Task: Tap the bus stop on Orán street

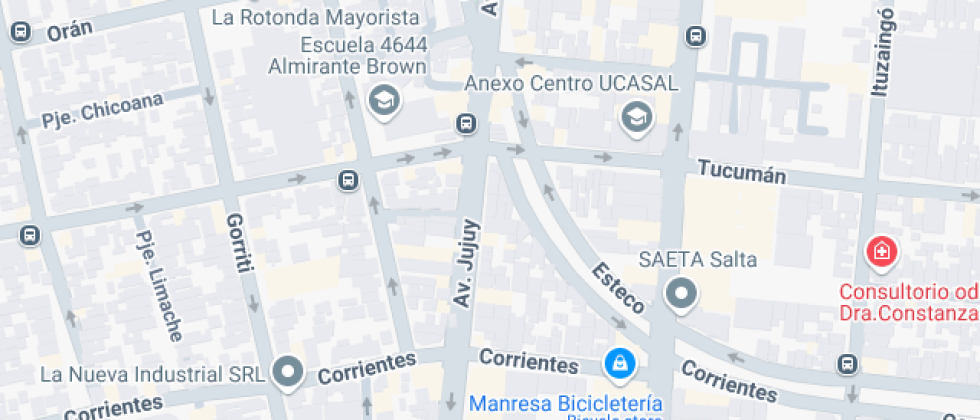Action: click(x=21, y=31)
